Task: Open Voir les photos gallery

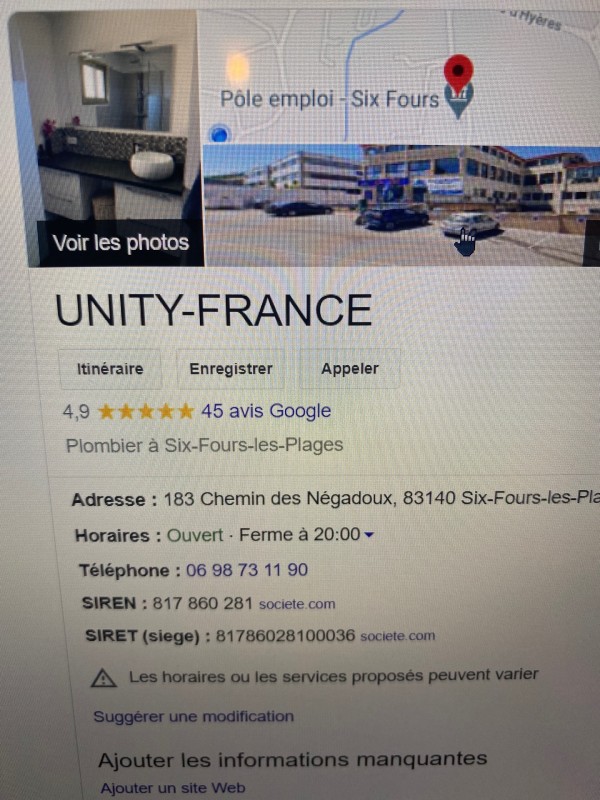Action: click(120, 242)
